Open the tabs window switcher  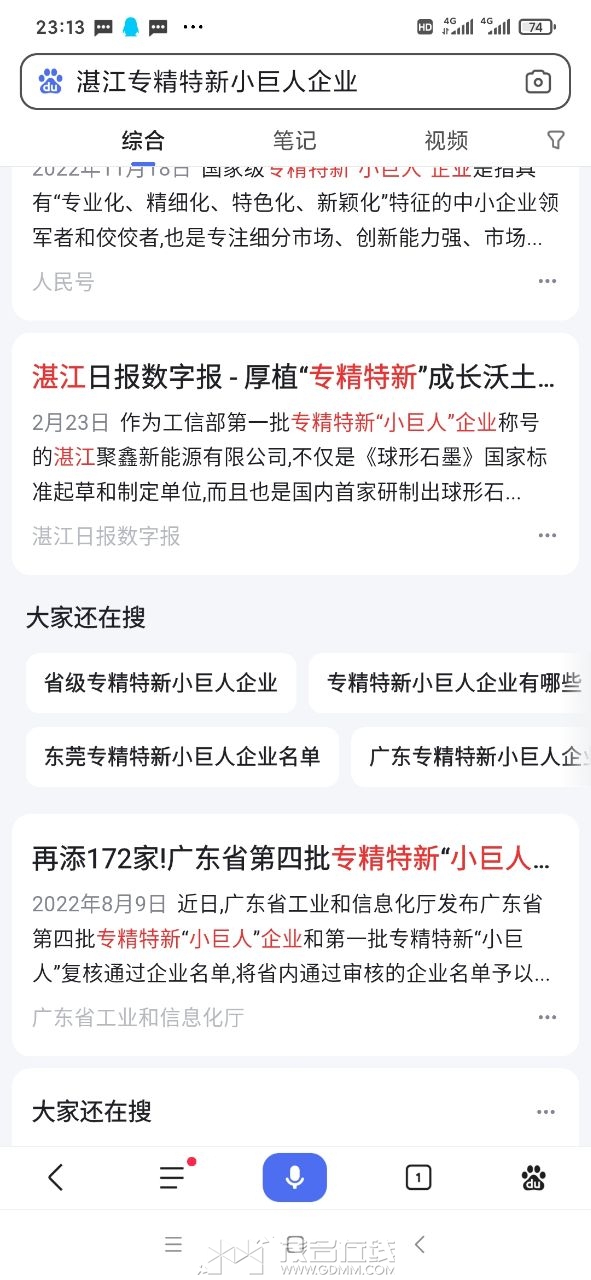pos(418,1177)
